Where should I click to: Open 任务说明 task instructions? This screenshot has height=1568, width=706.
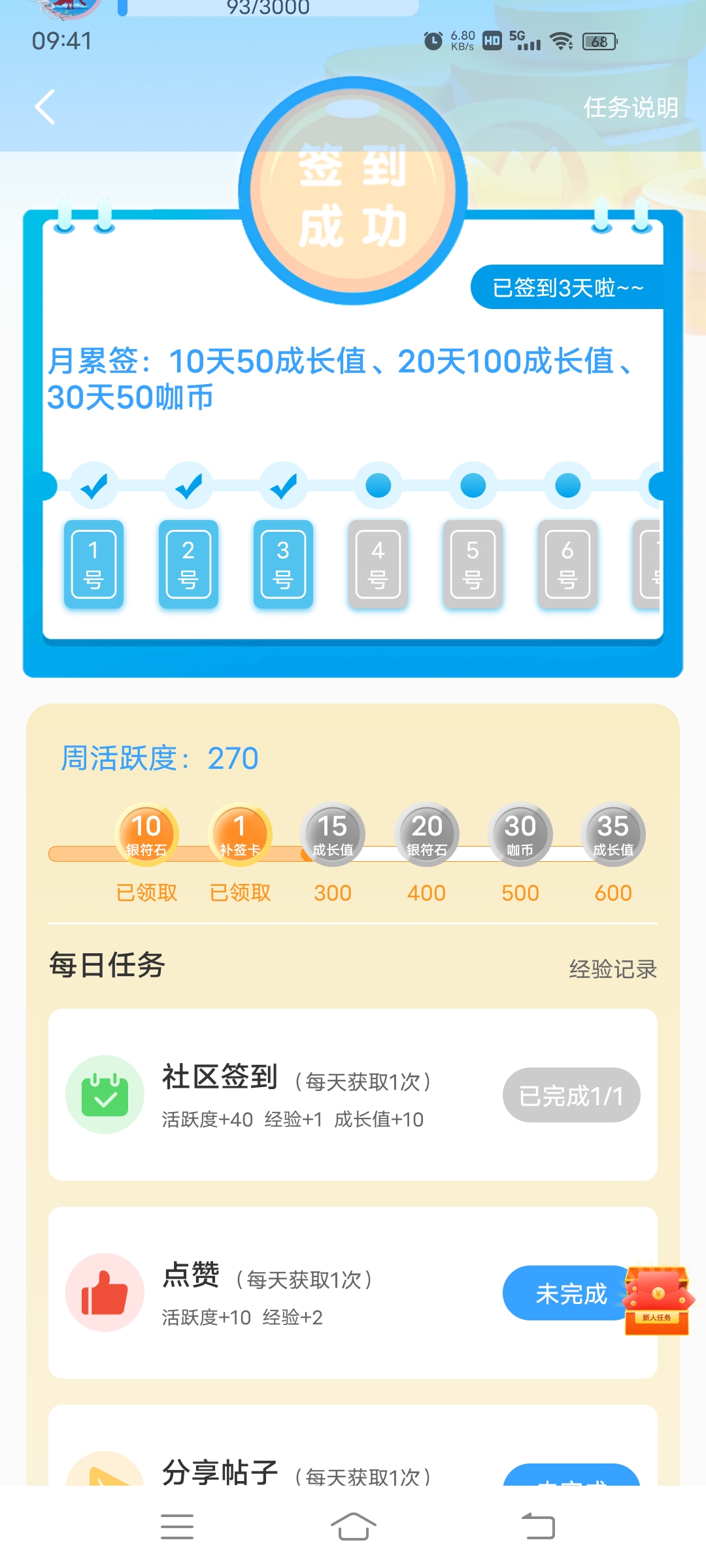coord(630,108)
